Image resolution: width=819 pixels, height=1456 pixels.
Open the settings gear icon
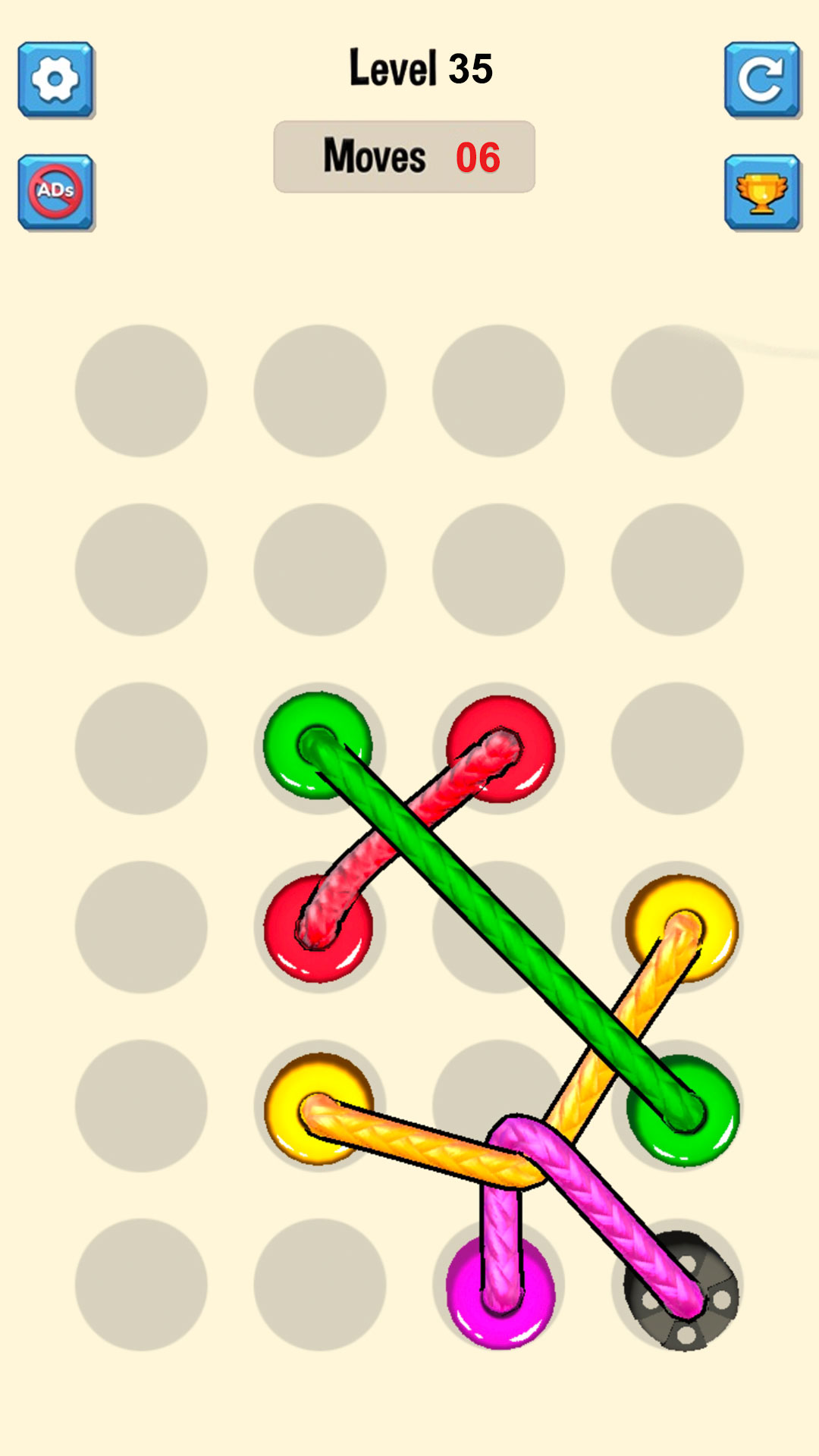55,79
